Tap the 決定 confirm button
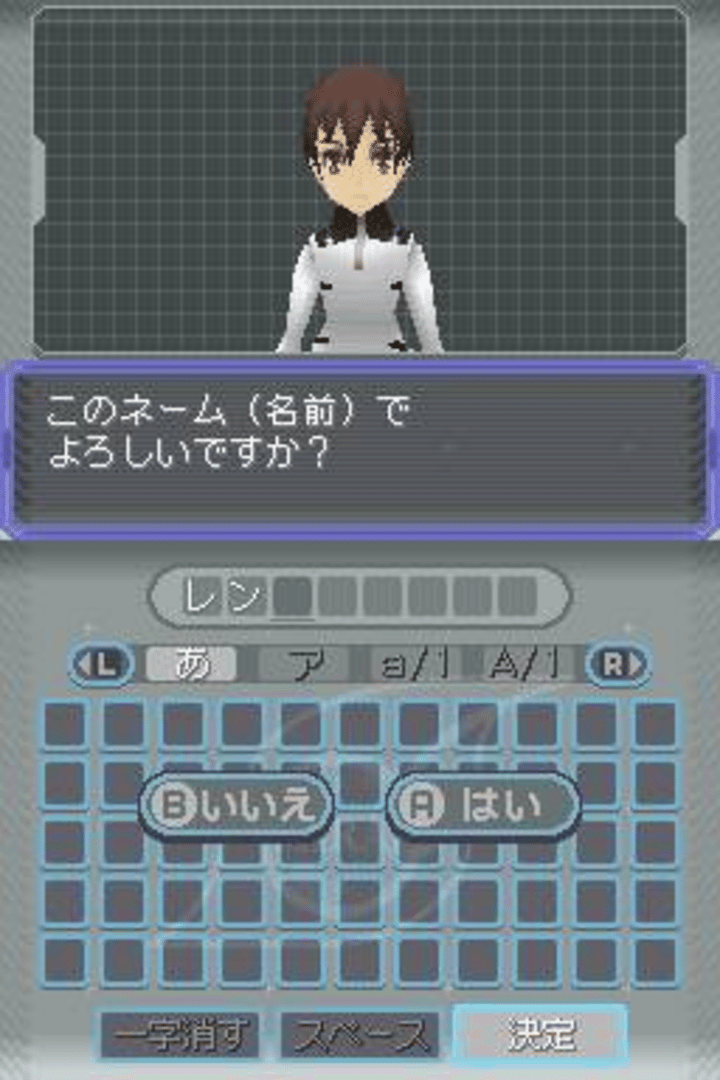The image size is (720, 1080). pyautogui.click(x=540, y=1034)
